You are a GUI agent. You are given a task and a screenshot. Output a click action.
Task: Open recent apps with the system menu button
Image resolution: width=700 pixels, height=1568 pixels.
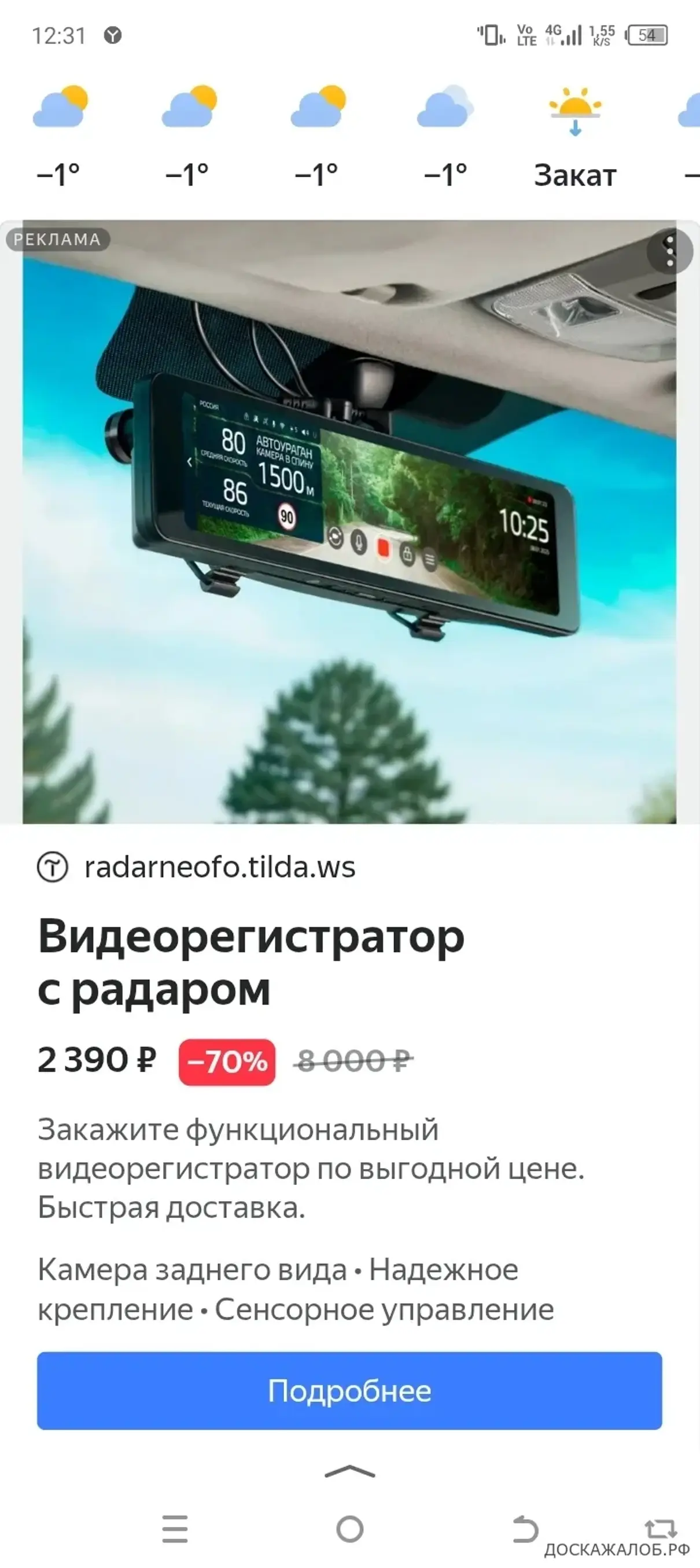pos(175,1529)
